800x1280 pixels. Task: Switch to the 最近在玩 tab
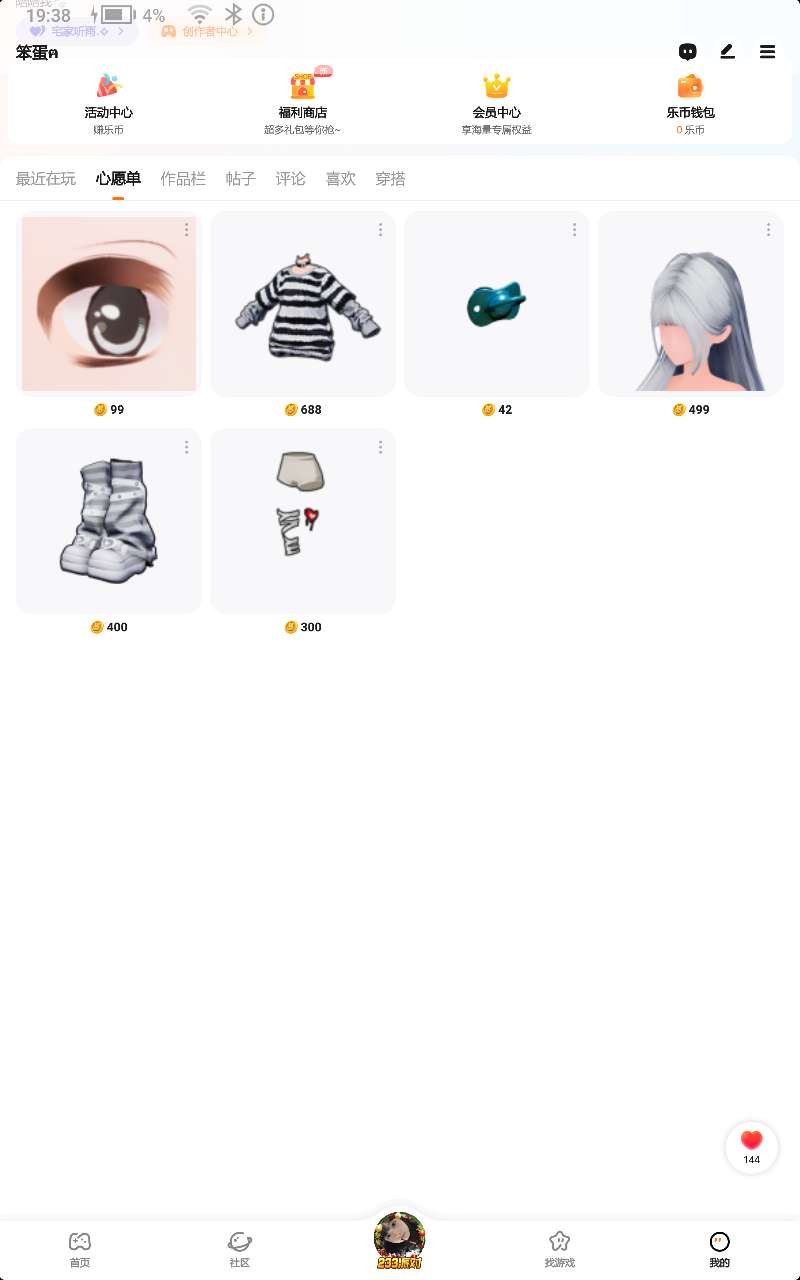[46, 179]
